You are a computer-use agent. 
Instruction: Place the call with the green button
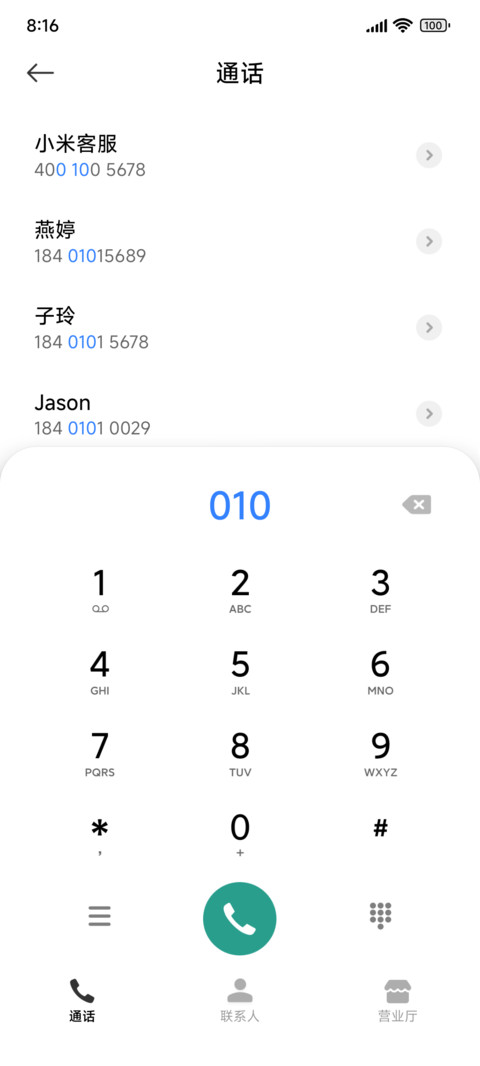[x=240, y=918]
